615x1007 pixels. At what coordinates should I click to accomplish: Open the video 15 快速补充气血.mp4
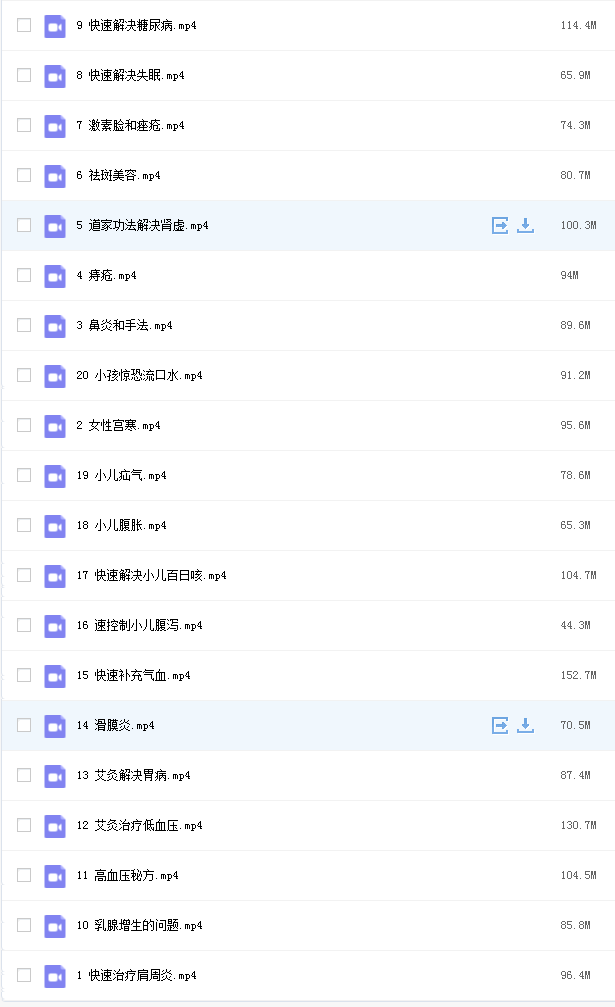click(134, 676)
